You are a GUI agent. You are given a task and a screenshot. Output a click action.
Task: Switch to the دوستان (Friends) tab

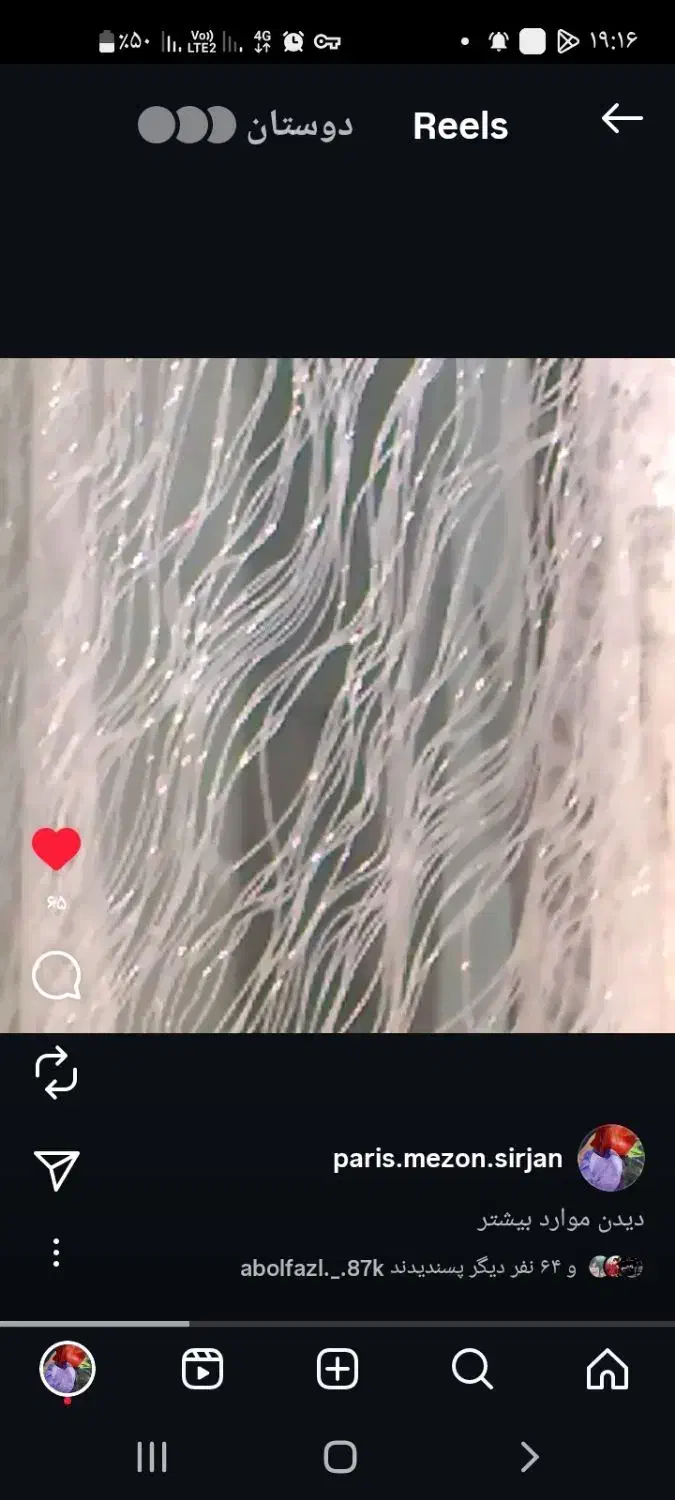tap(298, 126)
